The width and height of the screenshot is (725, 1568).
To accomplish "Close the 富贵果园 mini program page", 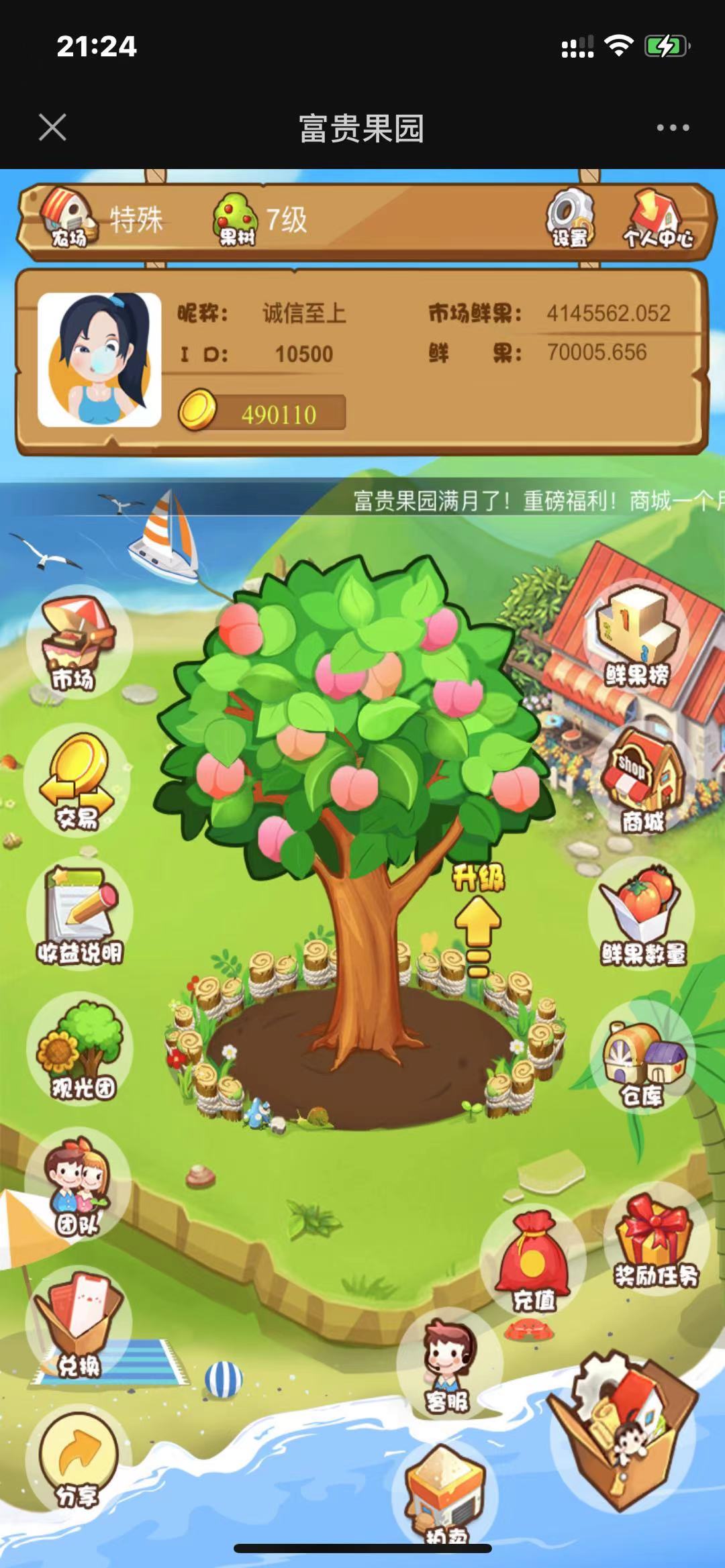I will pos(52,127).
